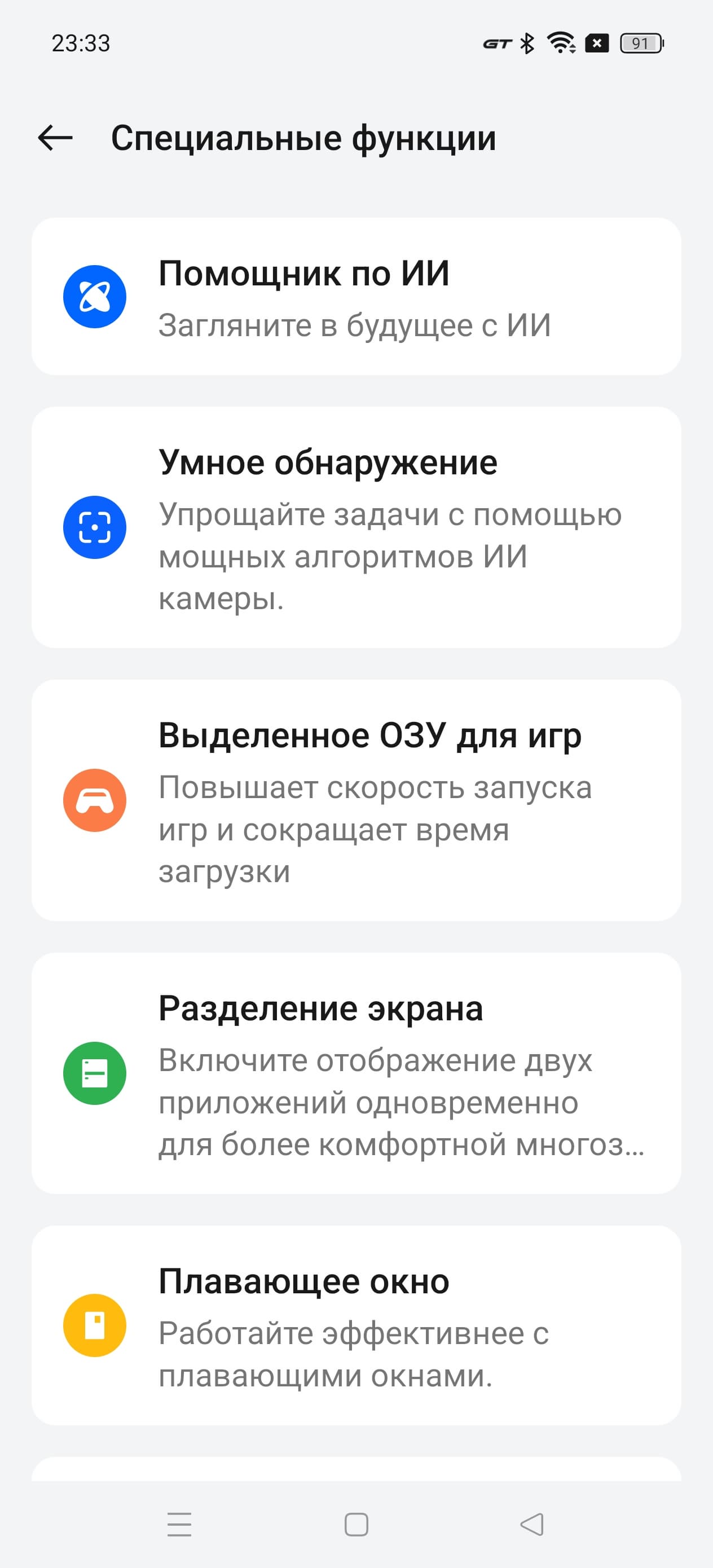This screenshot has width=713, height=1568.
Task: Open Выделенное ОЗУ для игр
Action: [356, 800]
